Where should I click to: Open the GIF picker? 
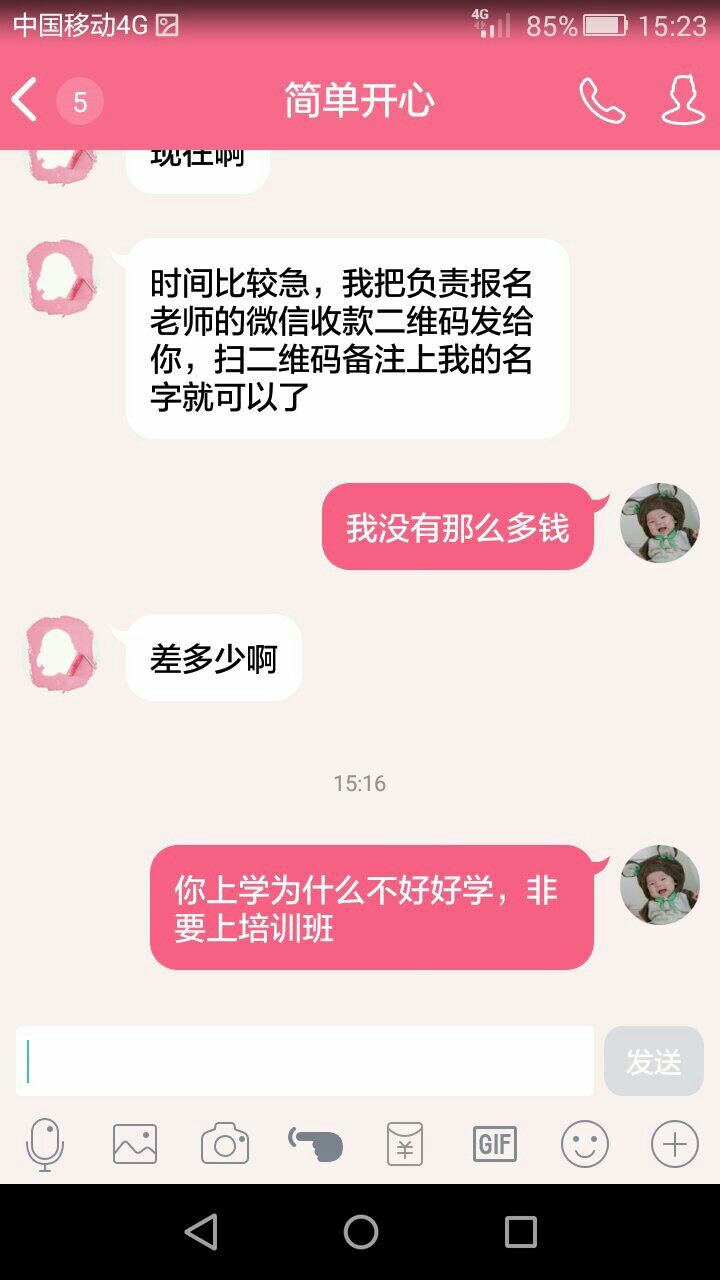[495, 1144]
